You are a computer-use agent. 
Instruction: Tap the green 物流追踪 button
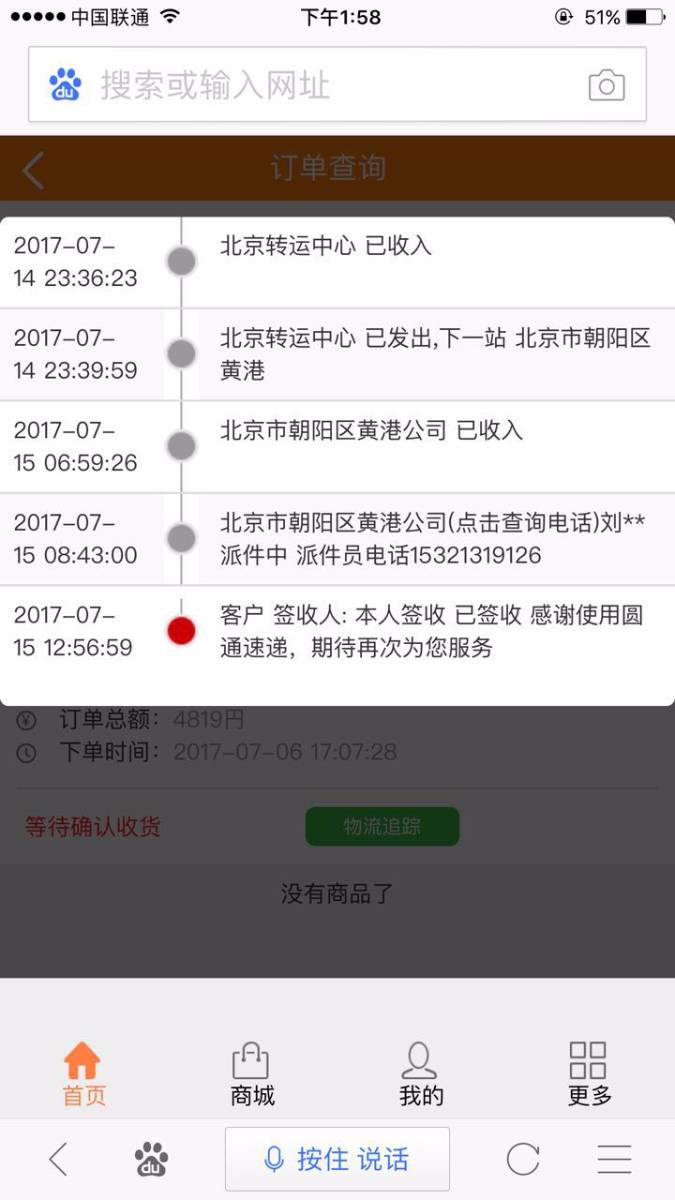pyautogui.click(x=382, y=826)
